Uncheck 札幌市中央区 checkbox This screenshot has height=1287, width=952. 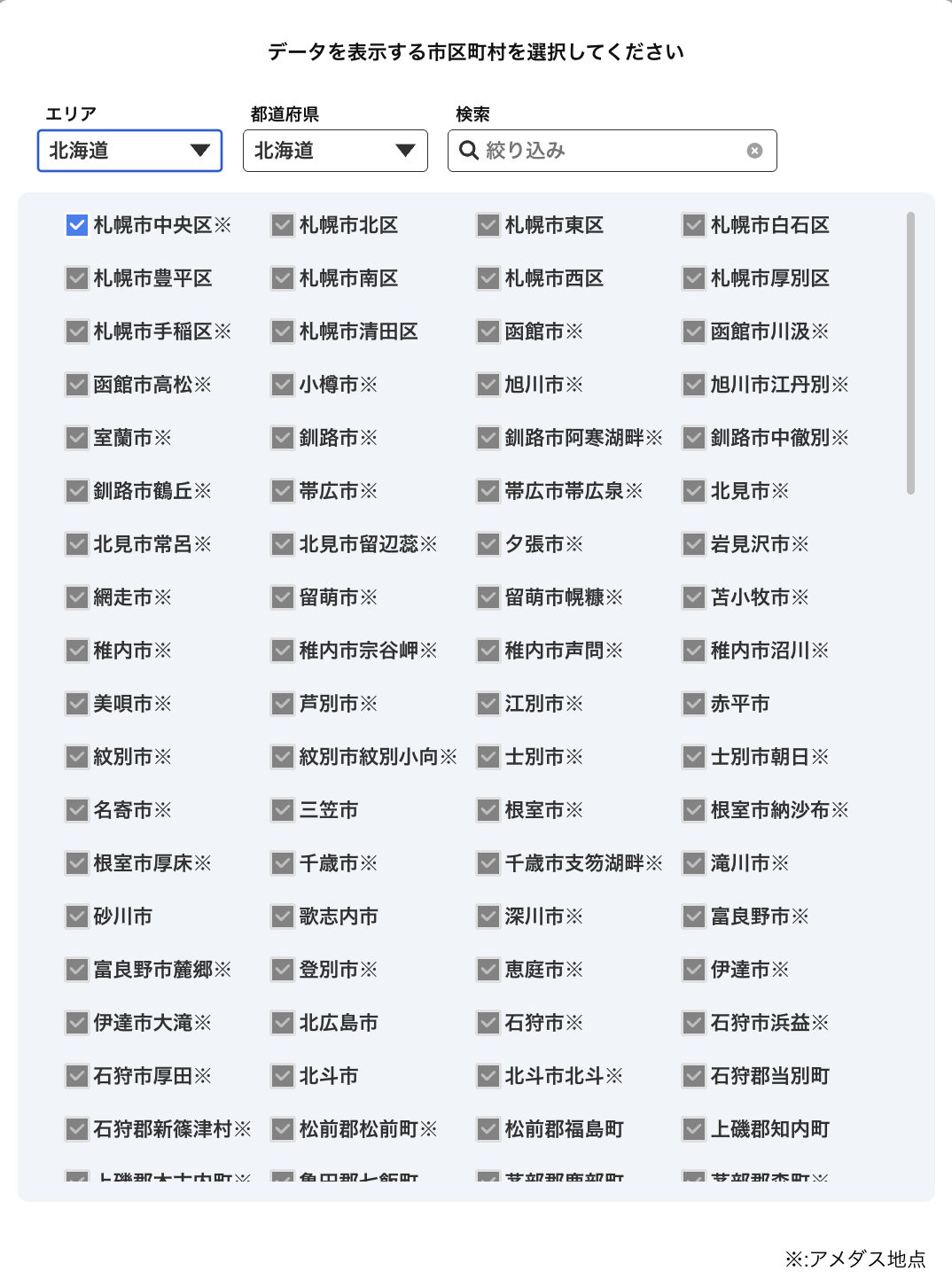[77, 225]
